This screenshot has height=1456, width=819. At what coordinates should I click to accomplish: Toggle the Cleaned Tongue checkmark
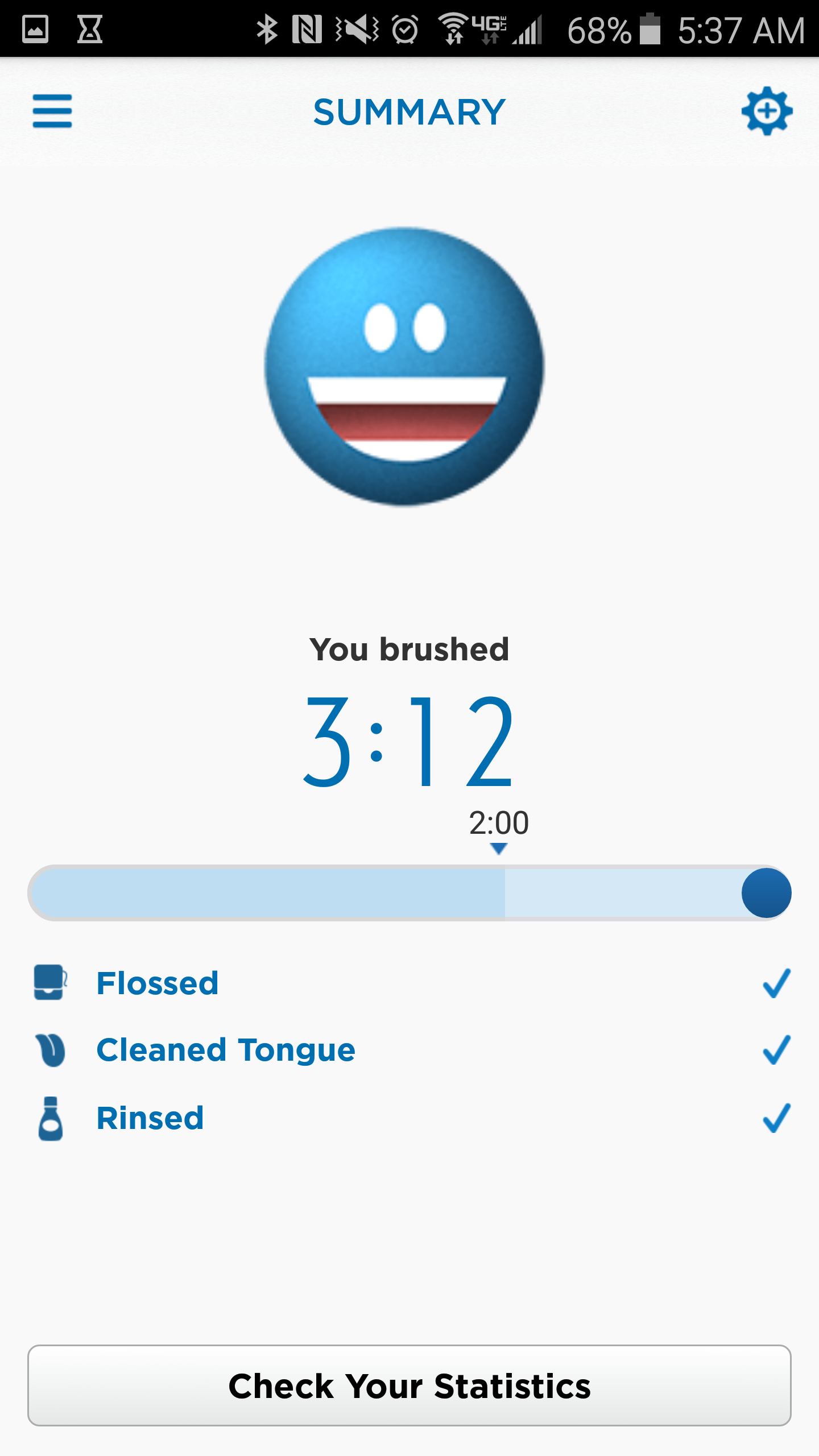pyautogui.click(x=776, y=1050)
